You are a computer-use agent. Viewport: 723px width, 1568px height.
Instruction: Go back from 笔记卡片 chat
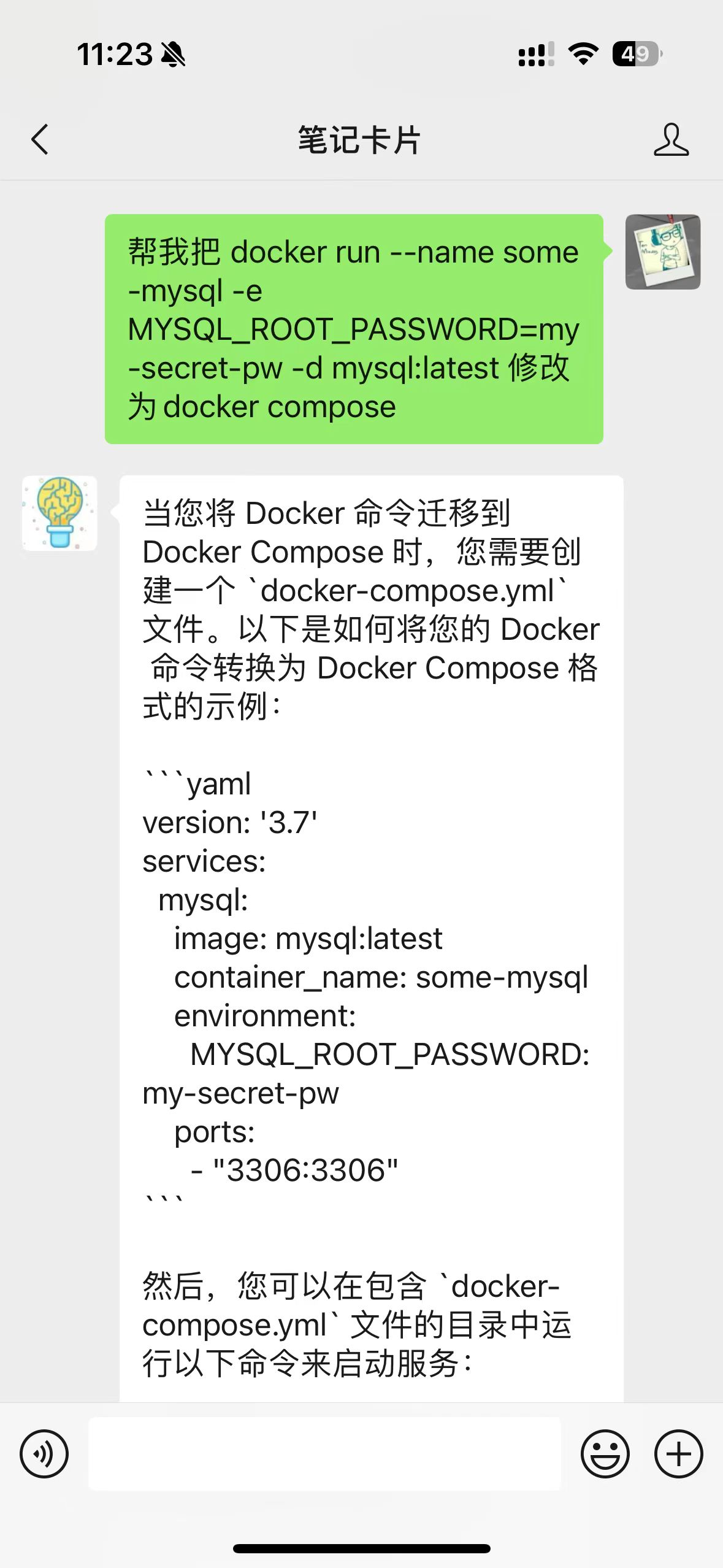pyautogui.click(x=40, y=139)
